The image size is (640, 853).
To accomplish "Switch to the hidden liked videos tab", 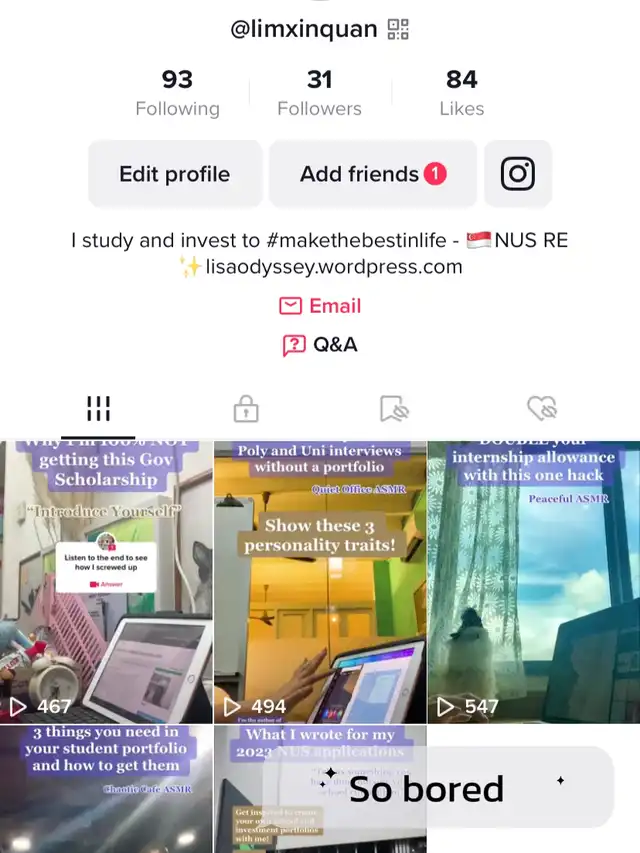I will pos(541,408).
